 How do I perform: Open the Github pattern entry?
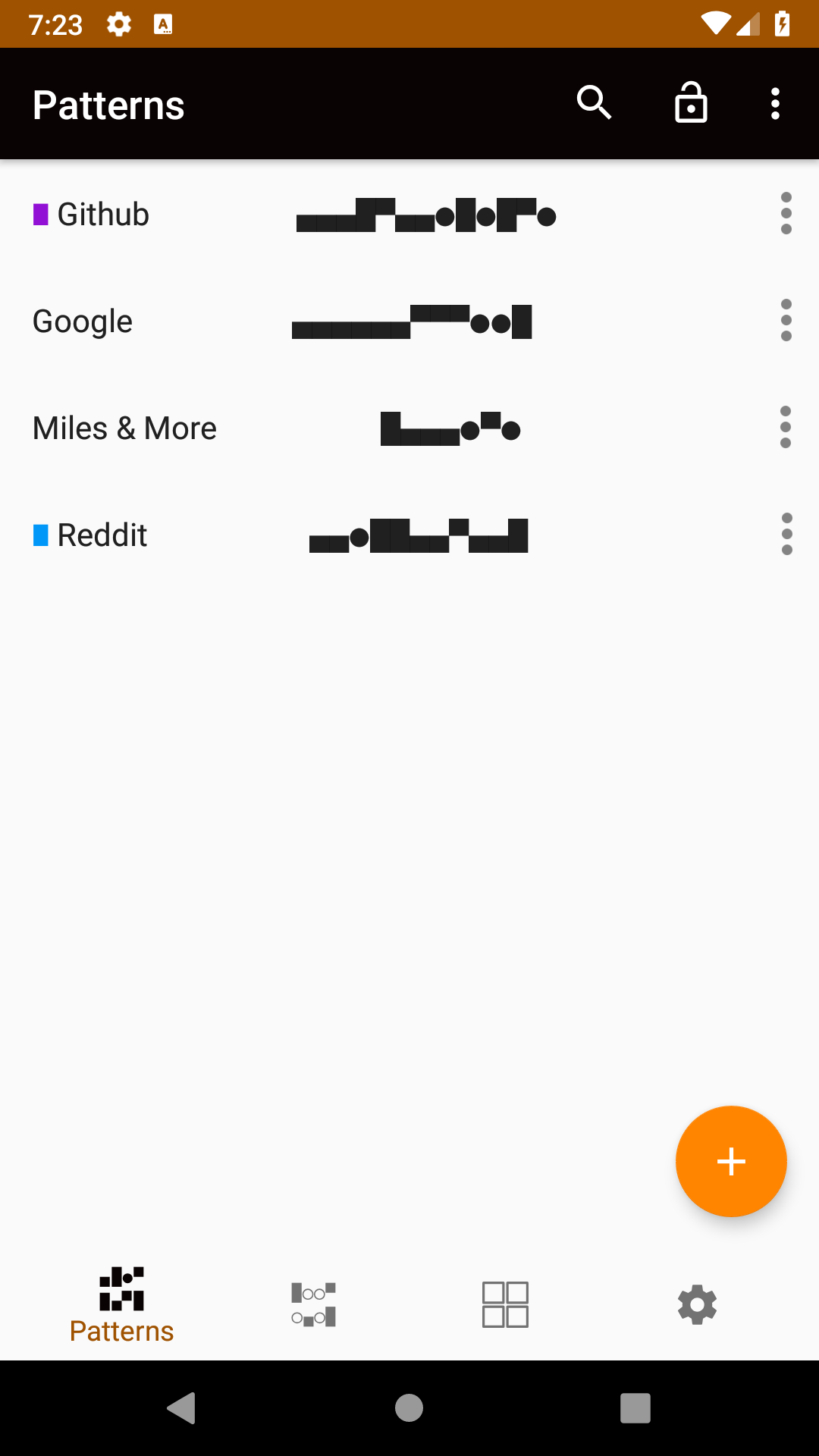[103, 215]
